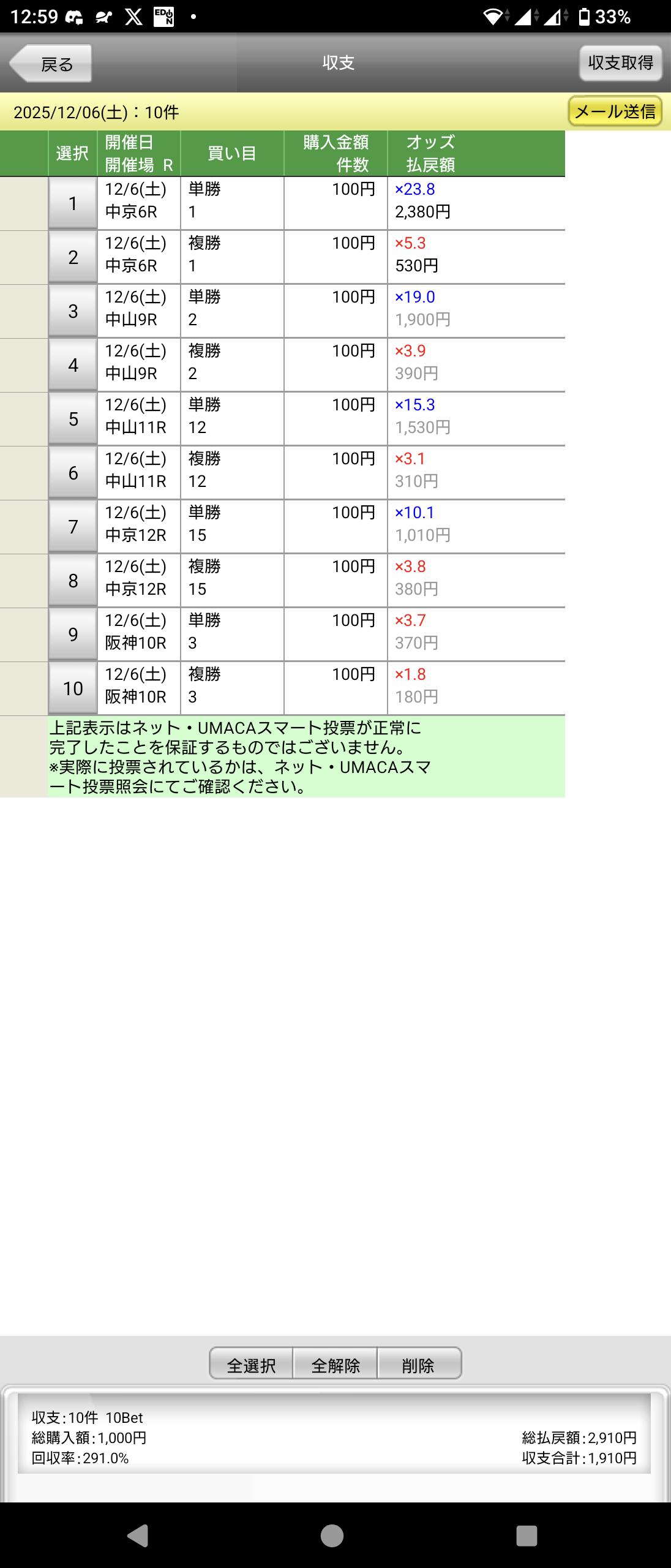Tap the 戻る back button
The image size is (671, 1568).
tap(51, 63)
